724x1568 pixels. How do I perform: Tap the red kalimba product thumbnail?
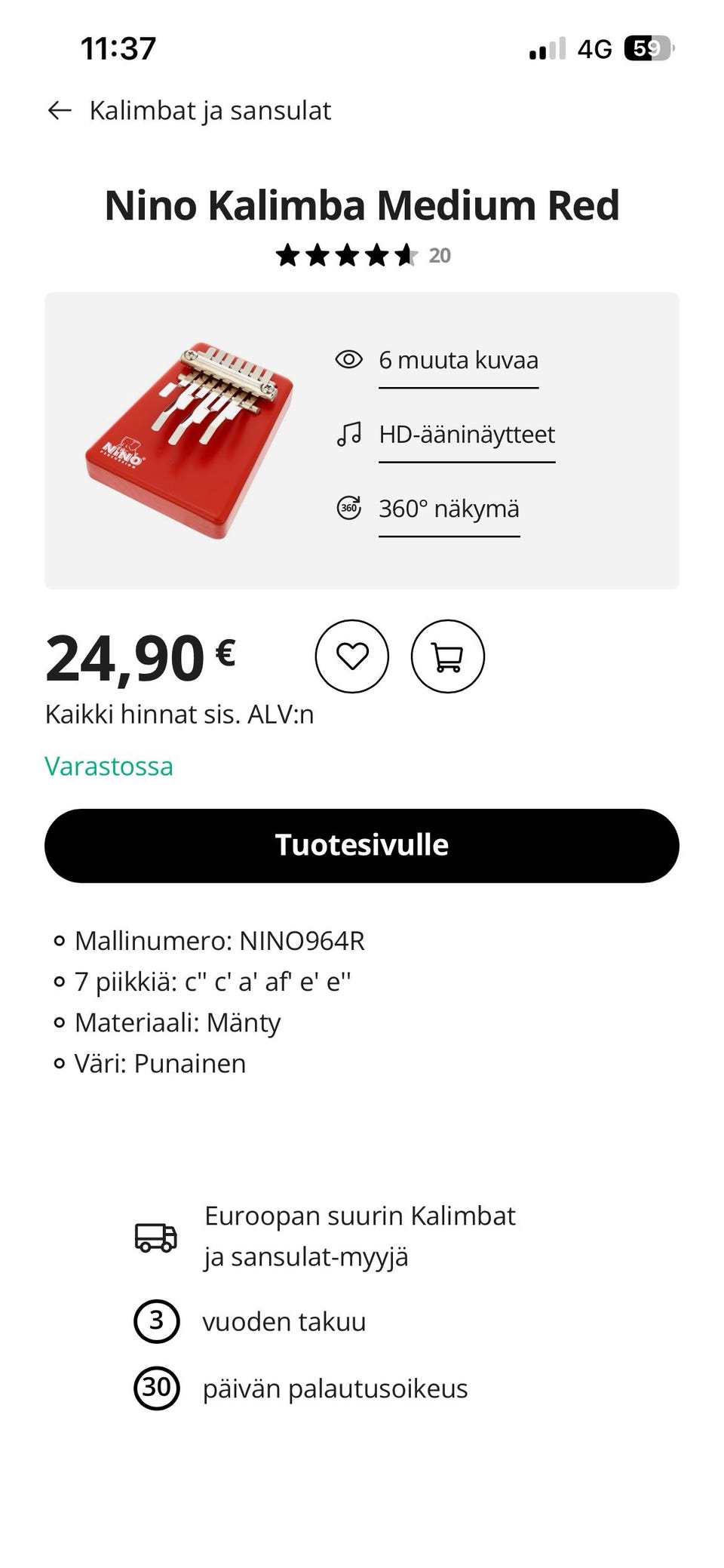click(189, 438)
